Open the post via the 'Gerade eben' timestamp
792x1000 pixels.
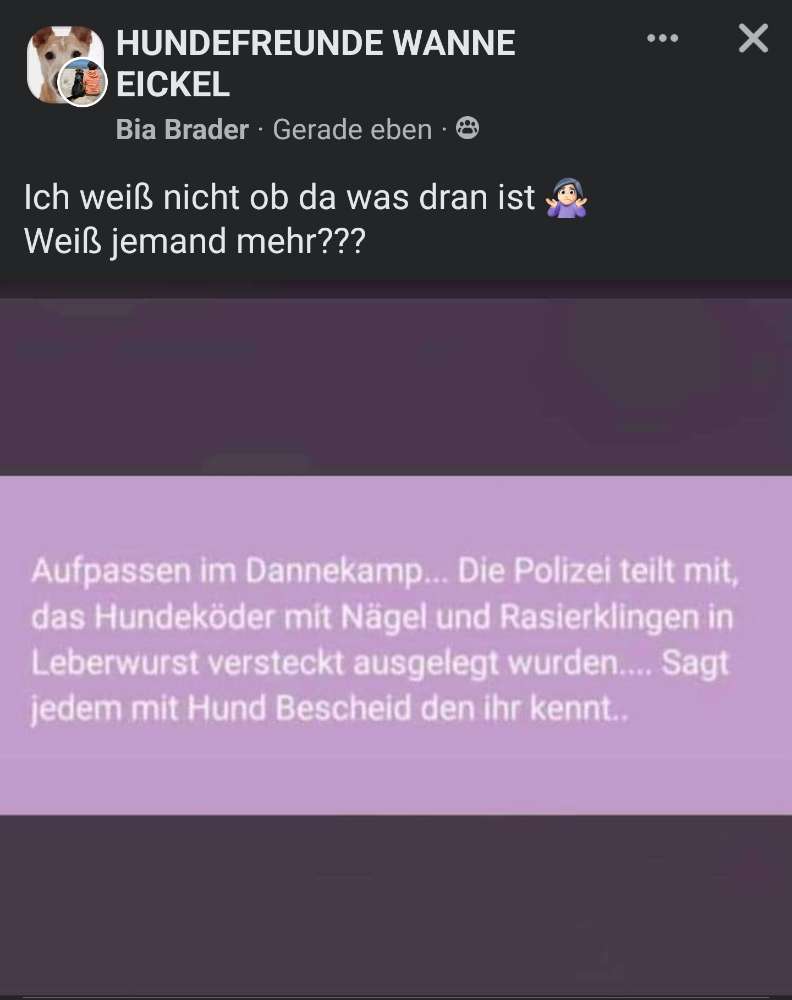[x=352, y=129]
